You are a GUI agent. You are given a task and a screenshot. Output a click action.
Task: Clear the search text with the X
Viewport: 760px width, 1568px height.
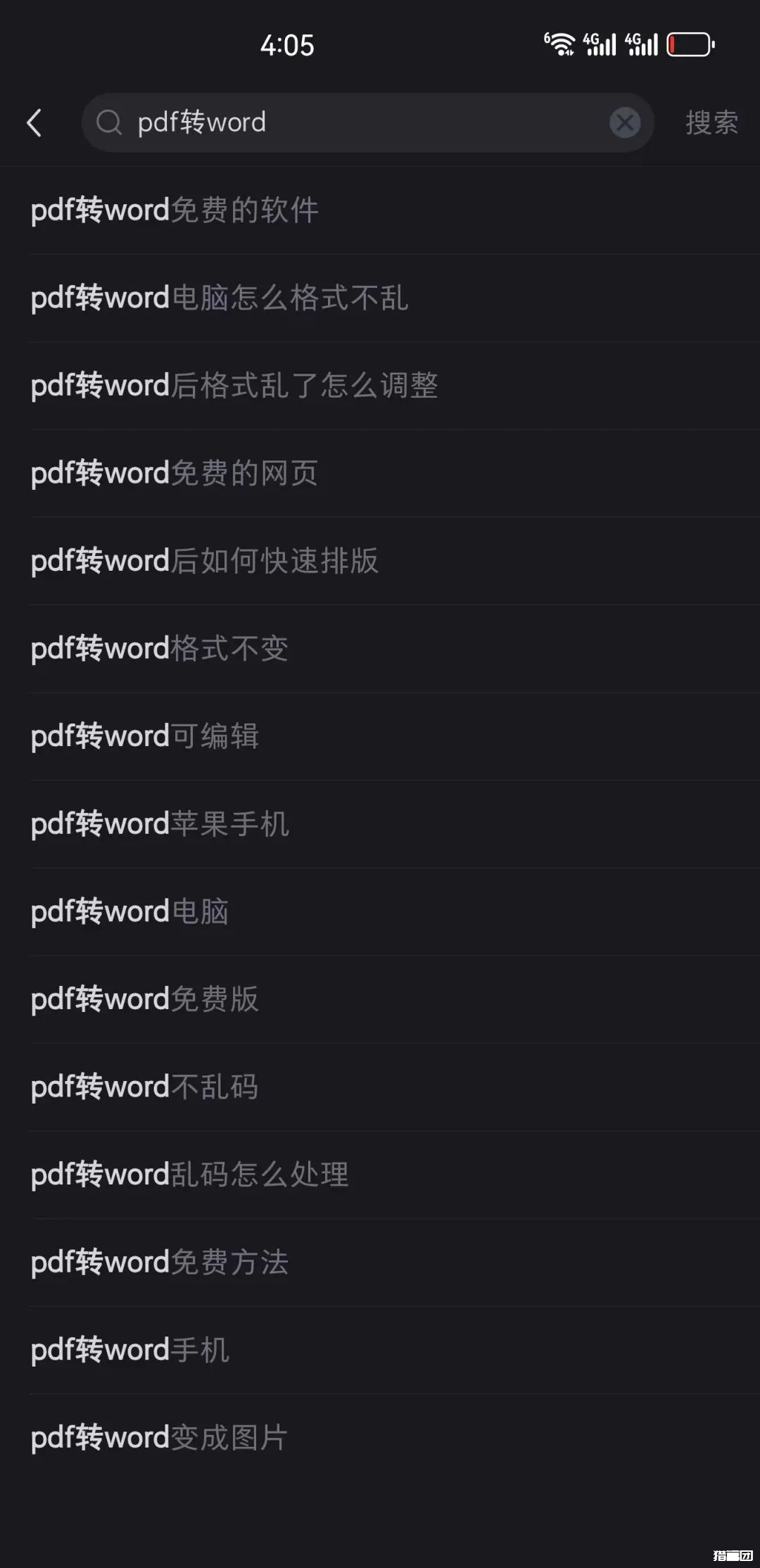point(624,122)
